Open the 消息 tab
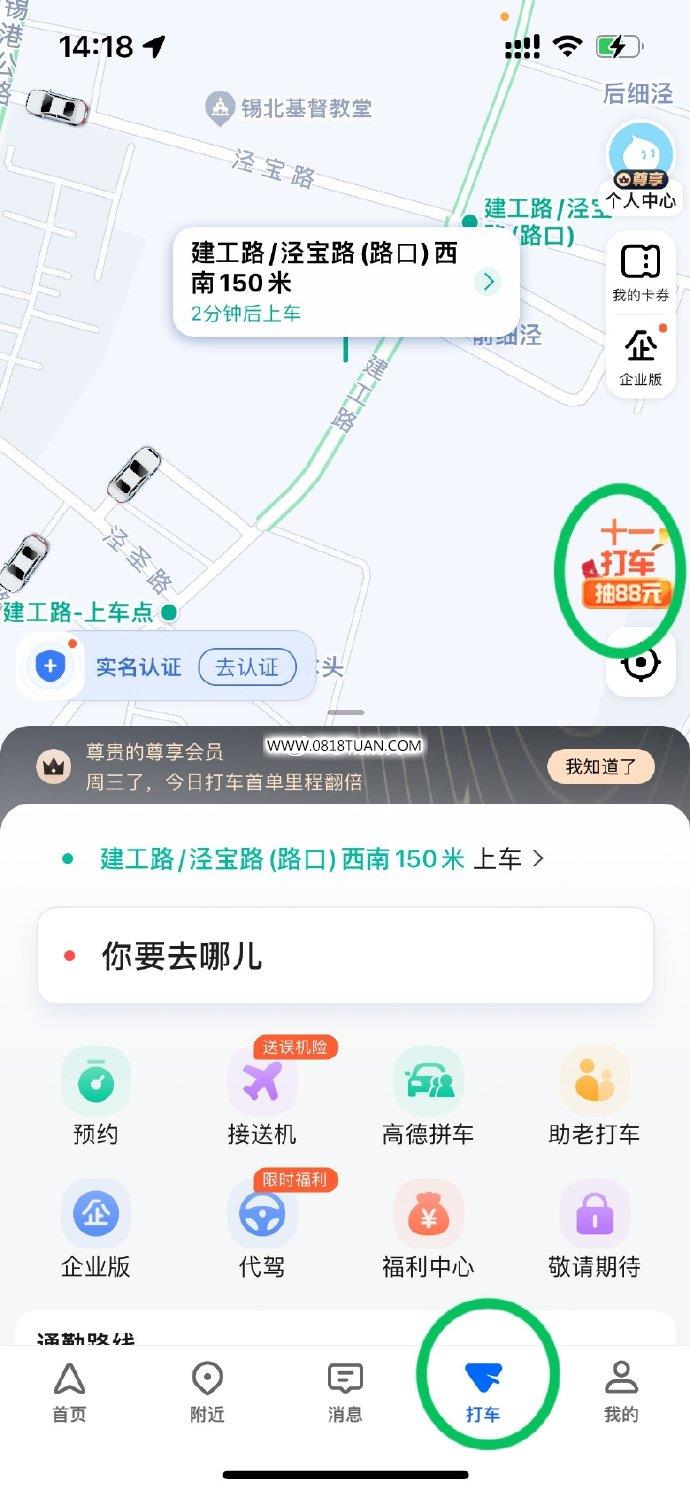Screen dimensions: 690x1493 [345, 1392]
